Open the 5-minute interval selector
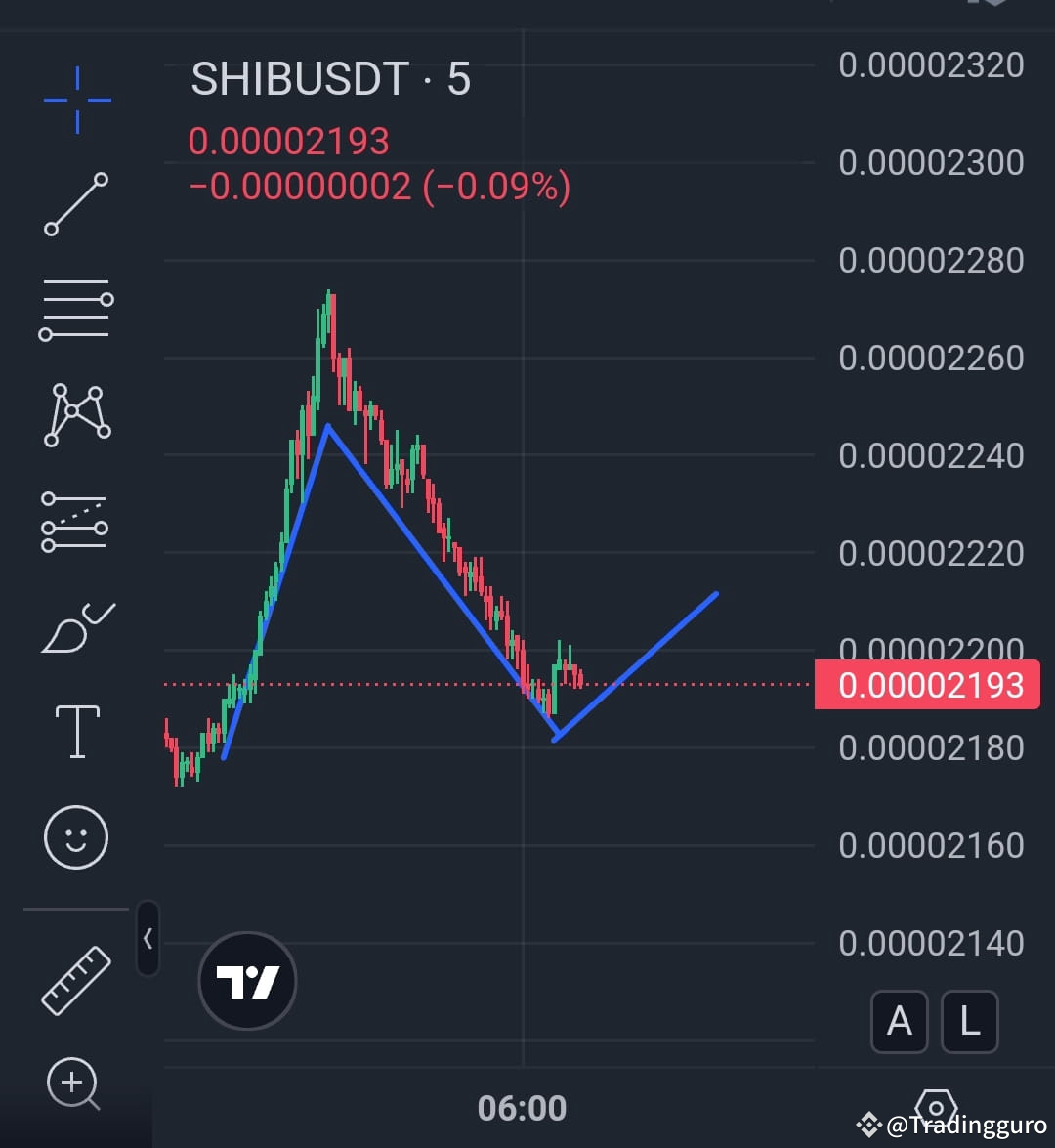 (x=459, y=81)
